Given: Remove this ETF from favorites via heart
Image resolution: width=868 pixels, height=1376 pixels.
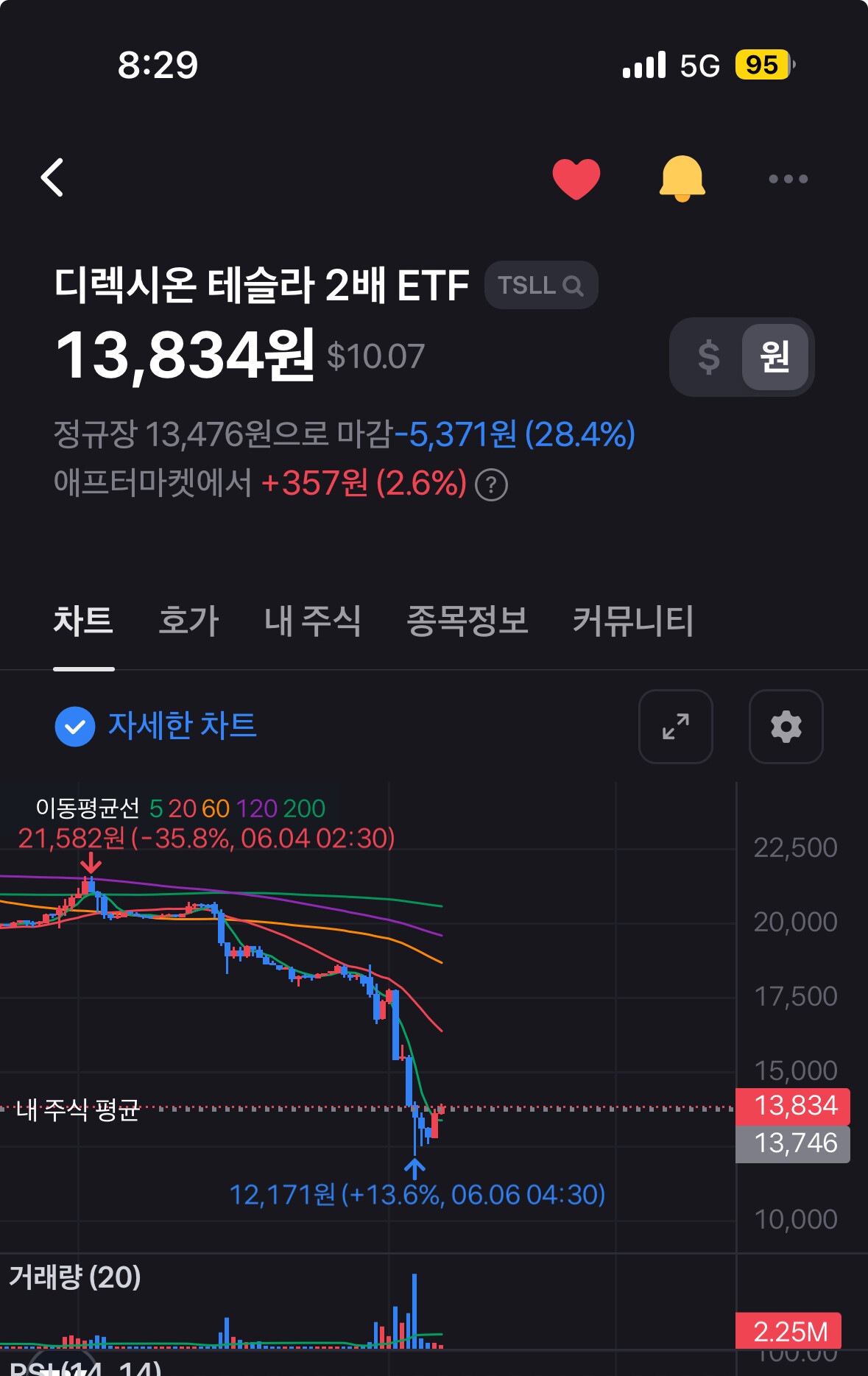Looking at the screenshot, I should 576,179.
